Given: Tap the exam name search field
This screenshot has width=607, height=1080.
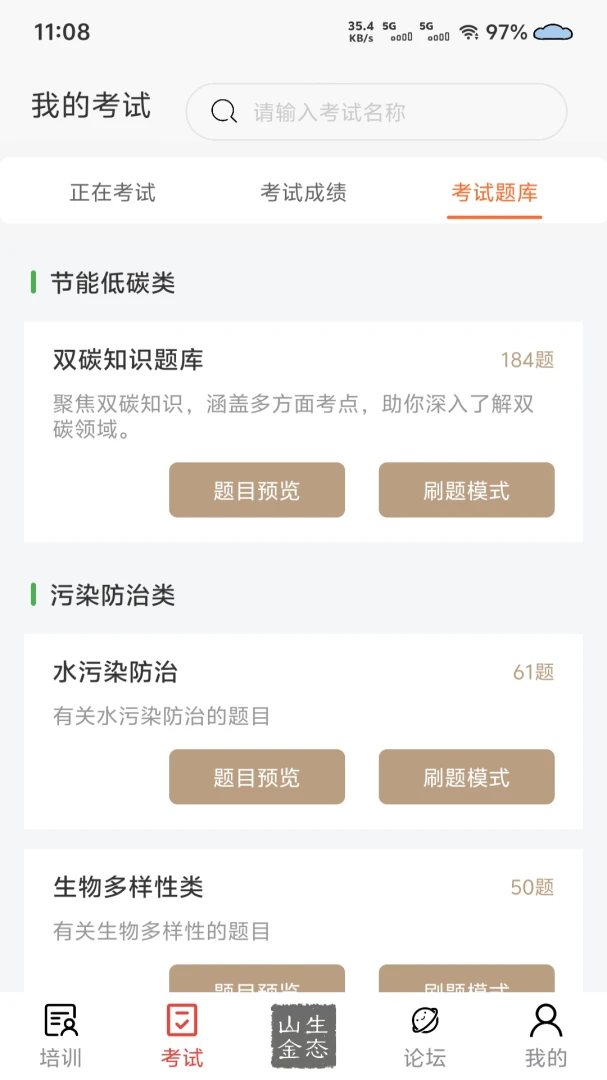Looking at the screenshot, I should tap(376, 112).
